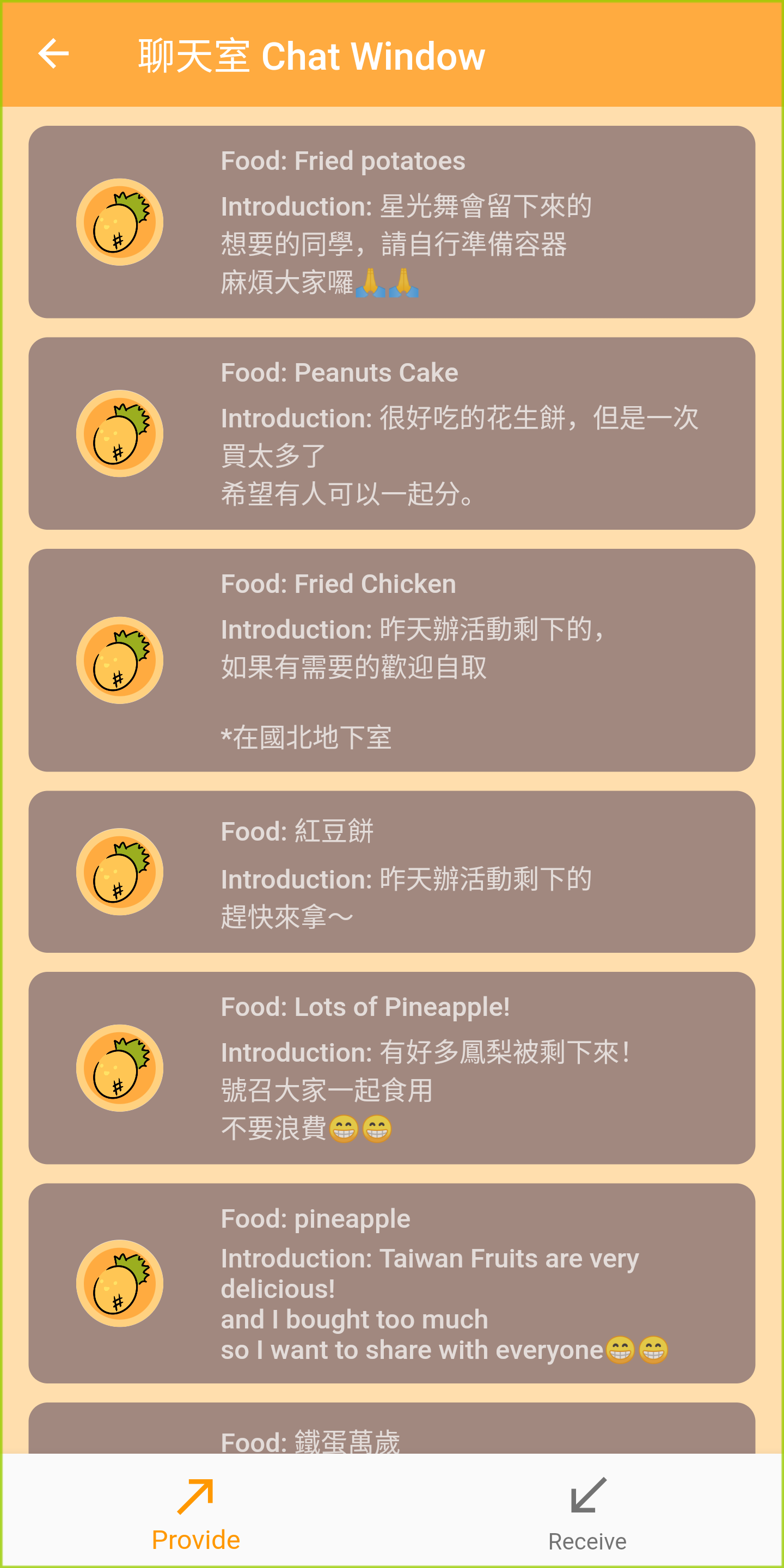This screenshot has height=1568, width=784.
Task: View the Taiwan Fruits pineapple card
Action: pyautogui.click(x=392, y=1283)
